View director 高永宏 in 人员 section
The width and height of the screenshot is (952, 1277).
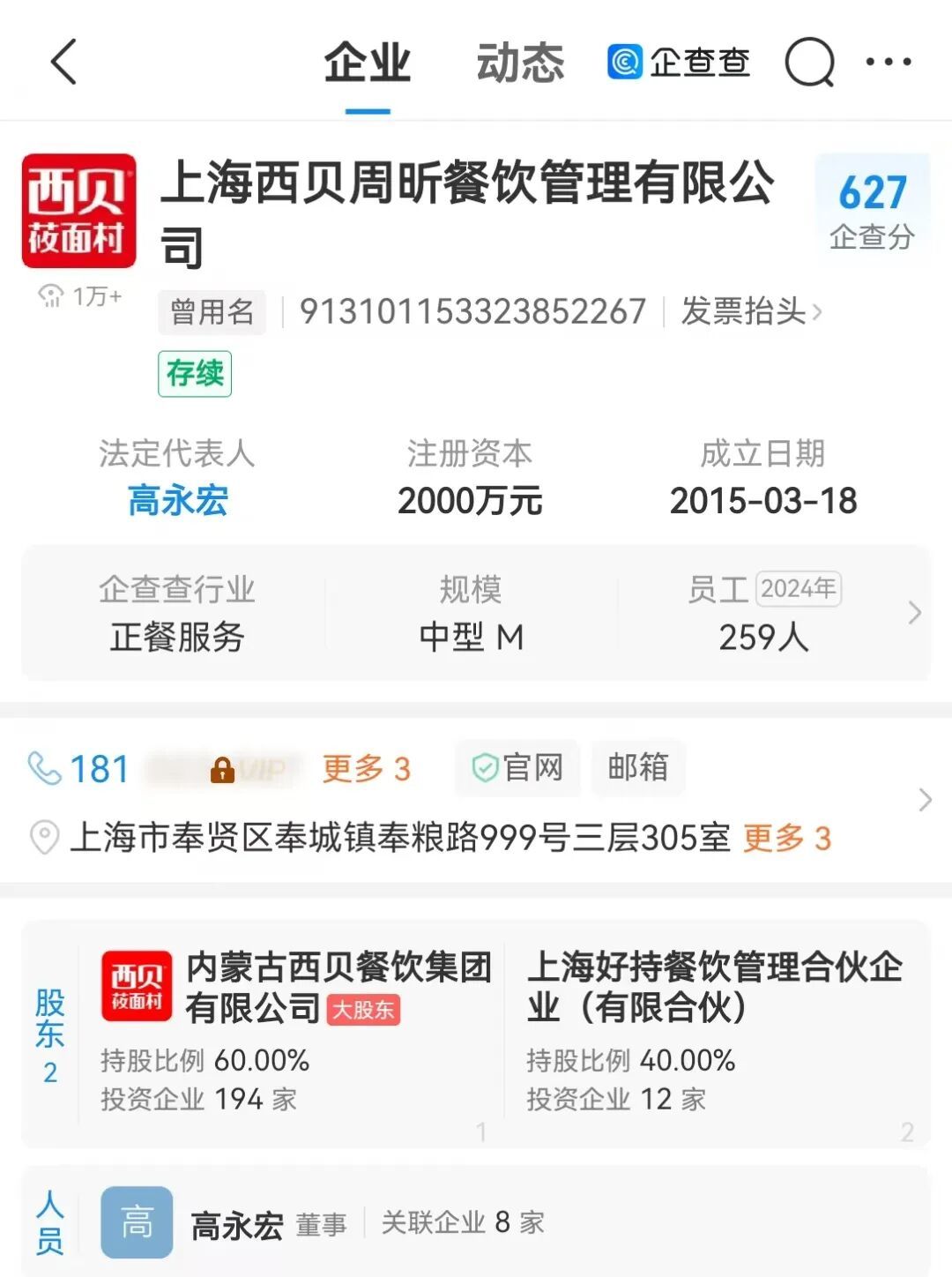(x=237, y=1224)
